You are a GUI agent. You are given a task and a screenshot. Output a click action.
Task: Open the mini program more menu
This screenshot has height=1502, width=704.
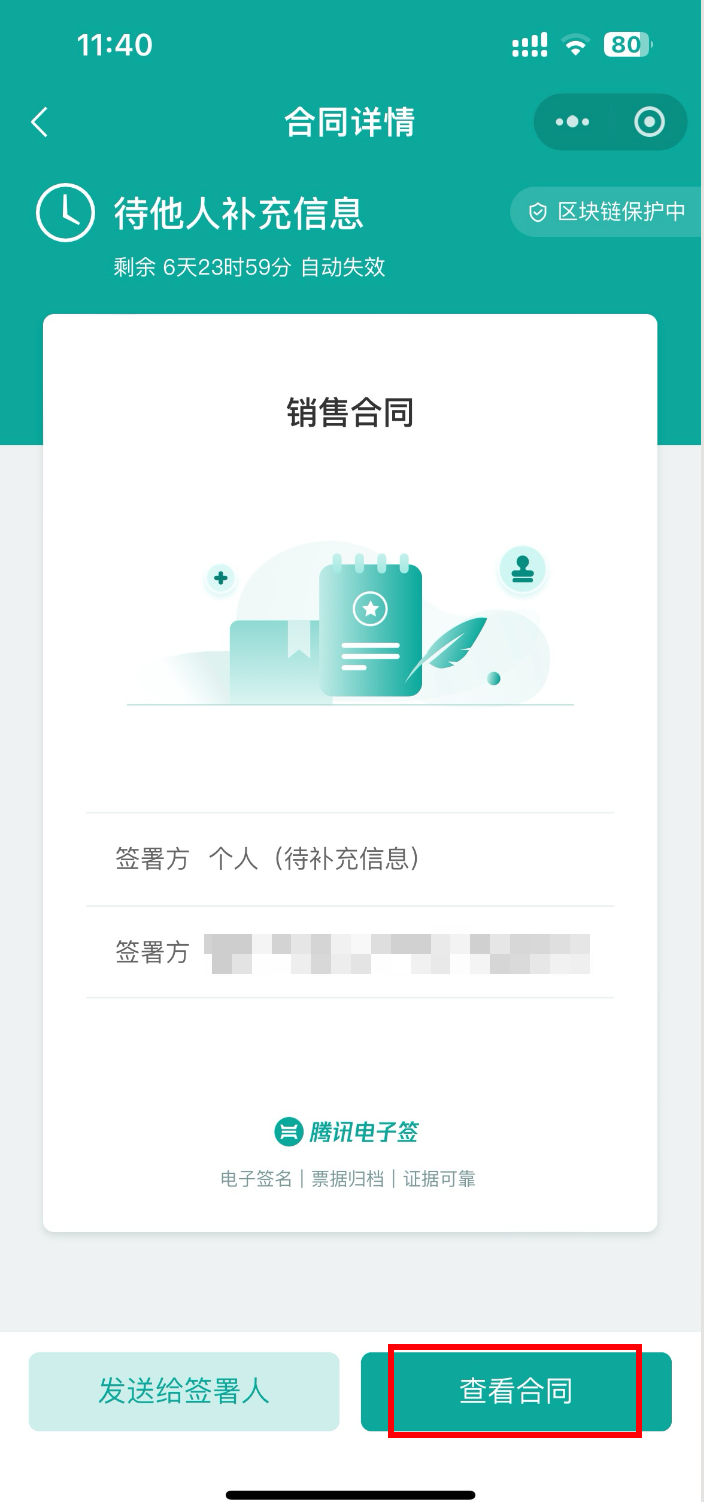(x=573, y=122)
